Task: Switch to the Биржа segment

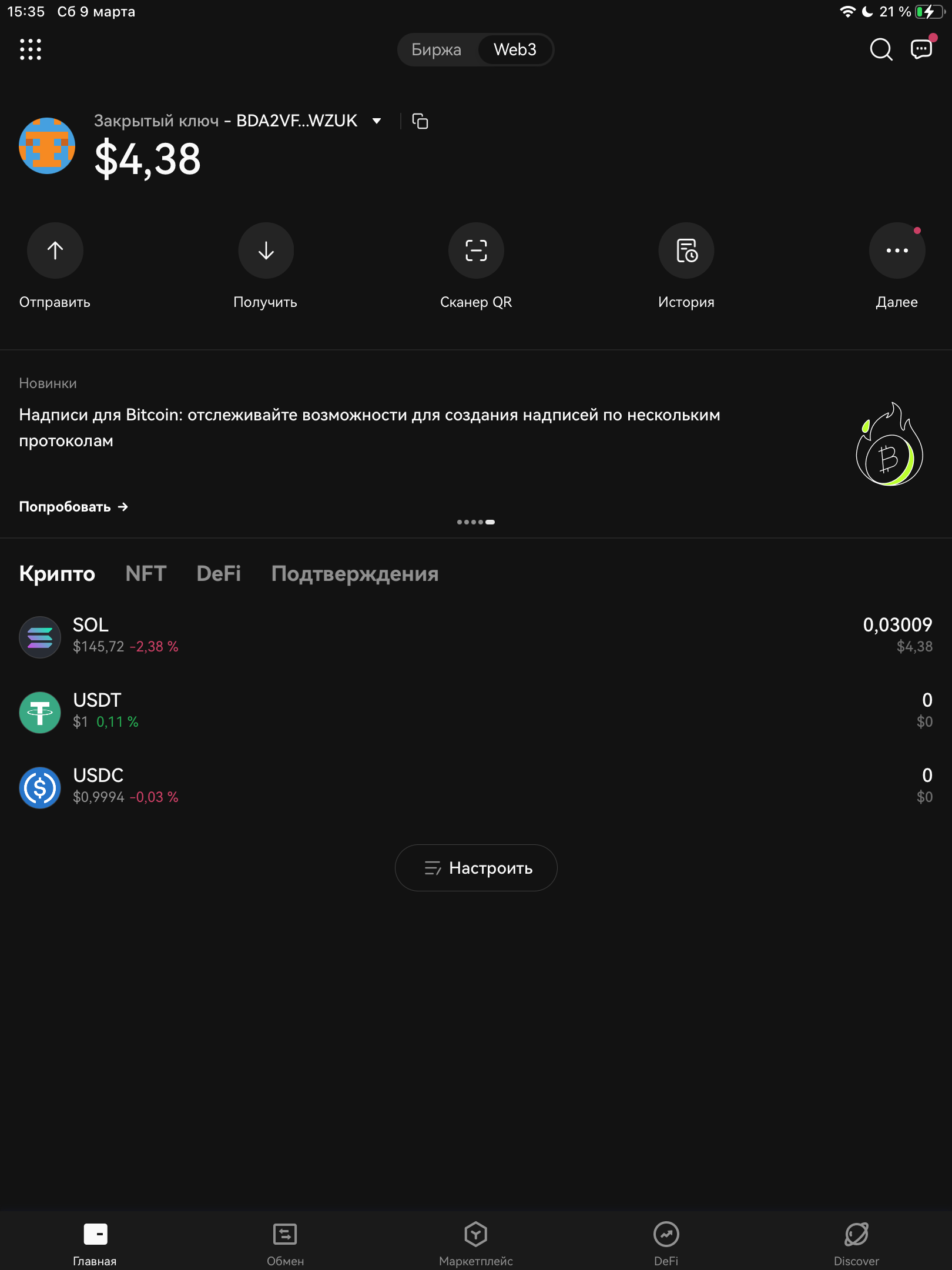Action: (x=436, y=49)
